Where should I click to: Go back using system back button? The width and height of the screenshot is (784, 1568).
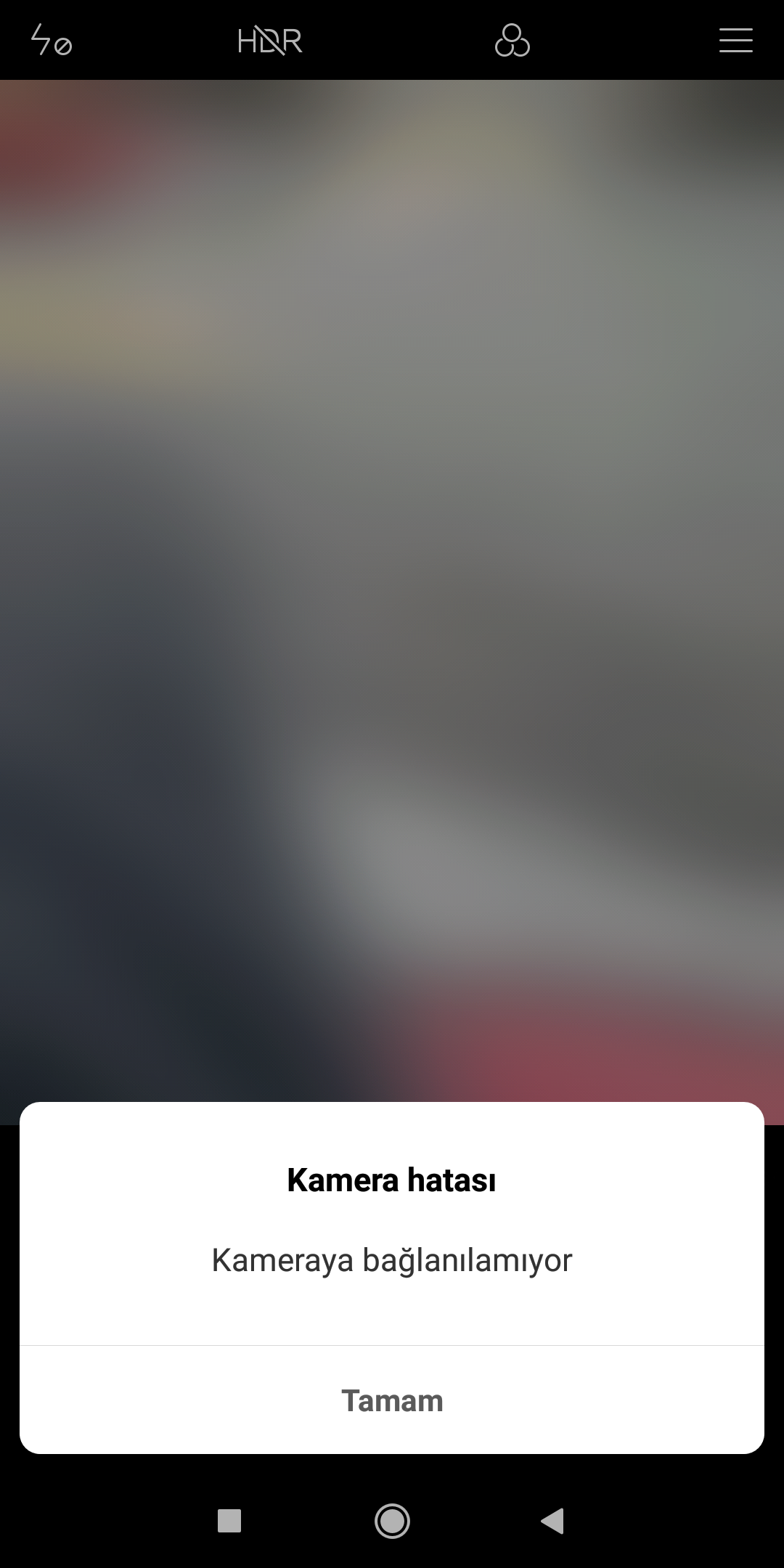553,1520
